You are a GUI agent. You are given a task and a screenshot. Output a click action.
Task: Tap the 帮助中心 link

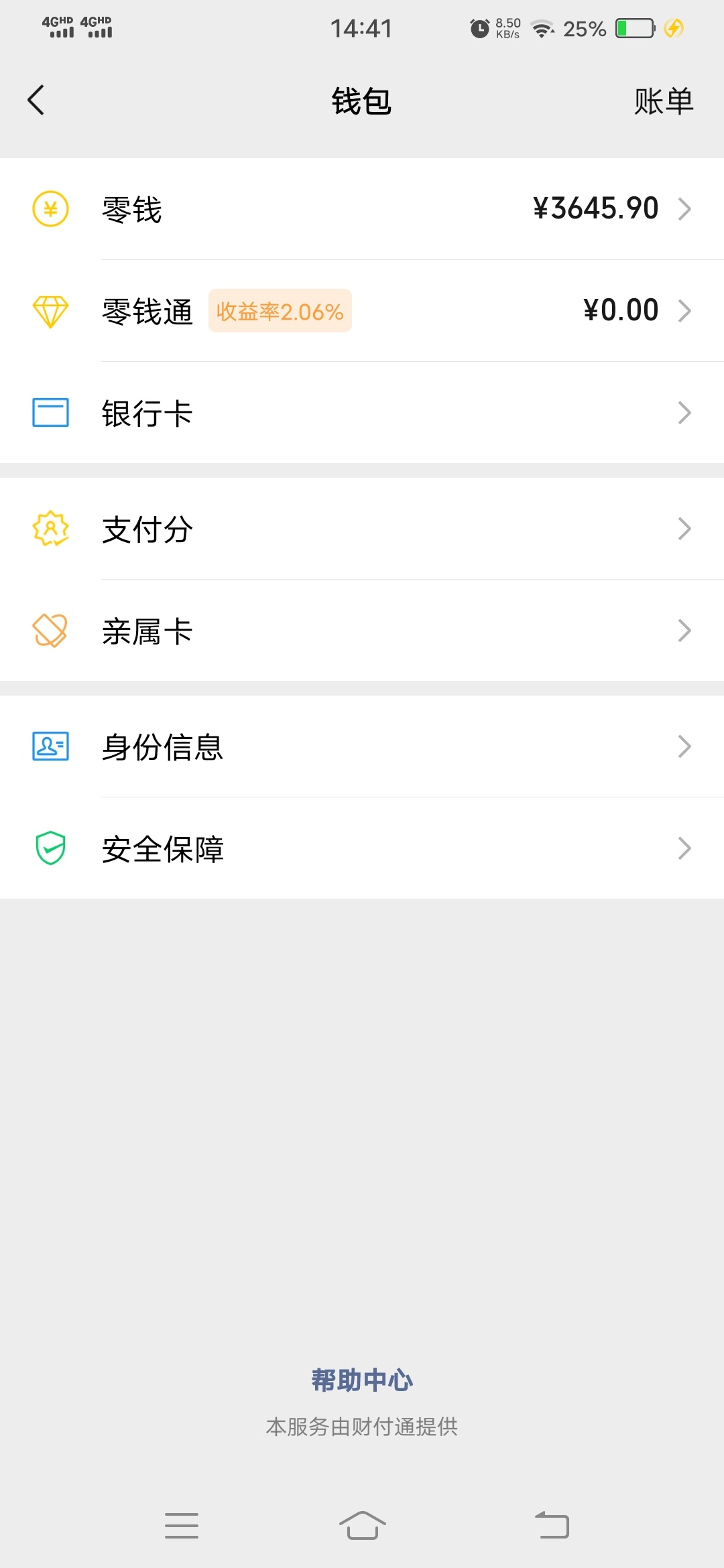[x=362, y=1380]
